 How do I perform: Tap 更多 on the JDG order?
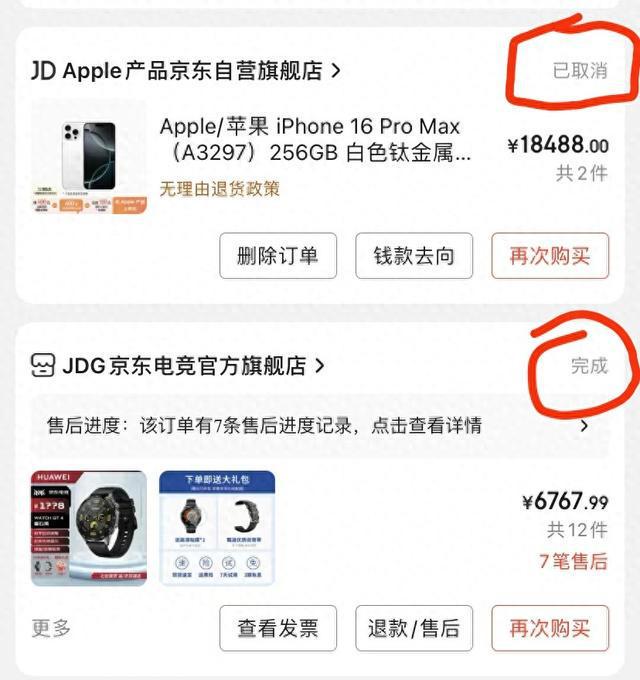tap(52, 628)
